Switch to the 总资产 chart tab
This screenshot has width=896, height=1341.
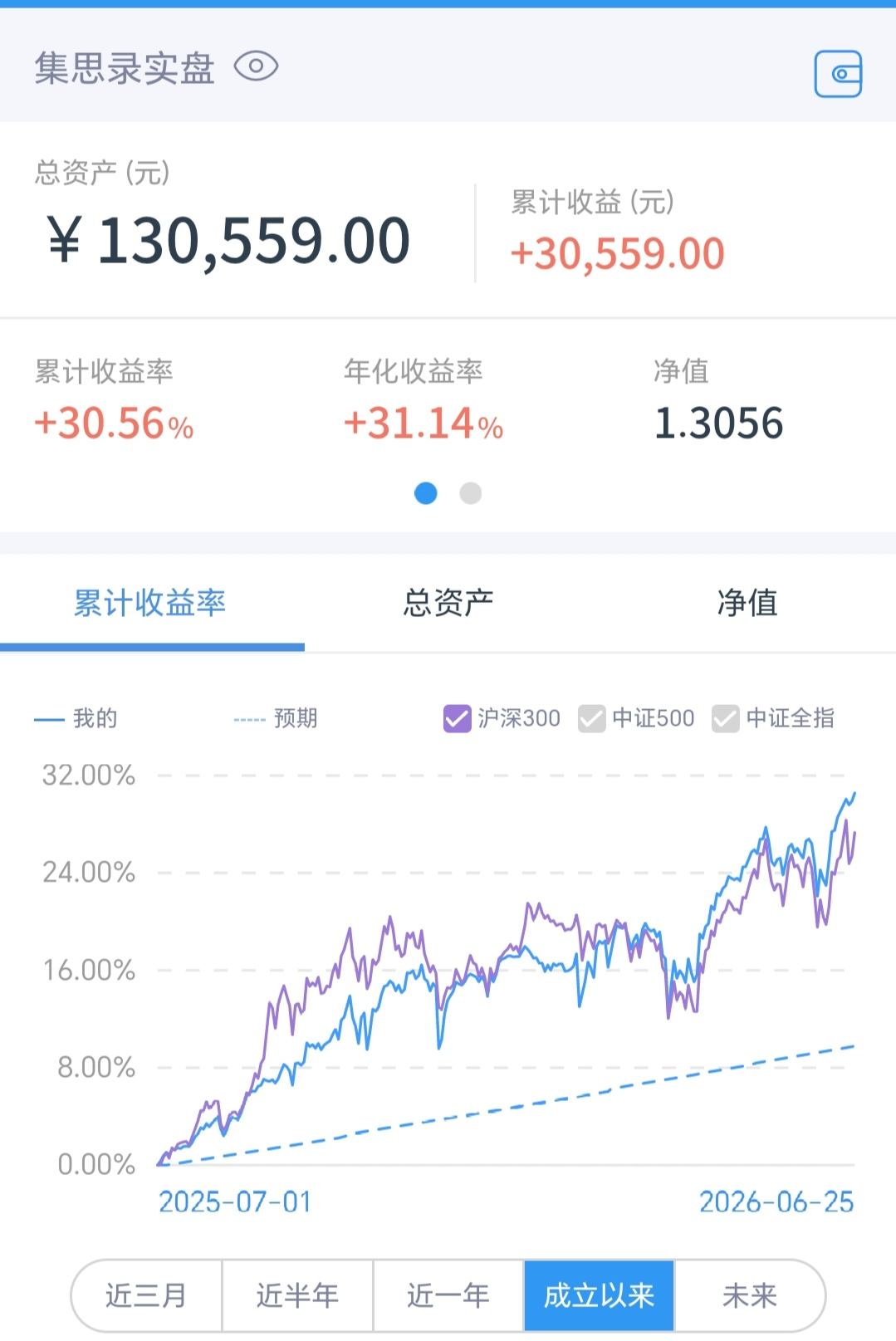click(x=448, y=603)
